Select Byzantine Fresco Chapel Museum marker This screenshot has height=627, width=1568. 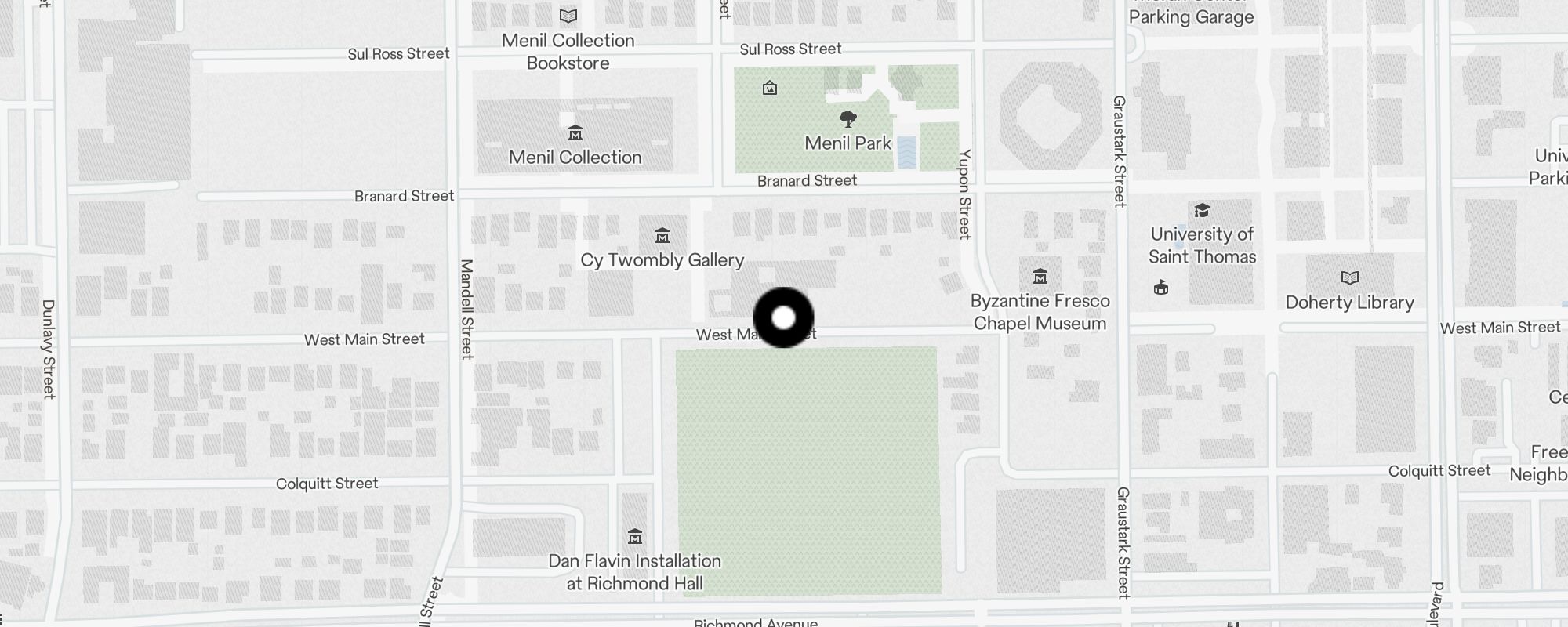click(1040, 277)
